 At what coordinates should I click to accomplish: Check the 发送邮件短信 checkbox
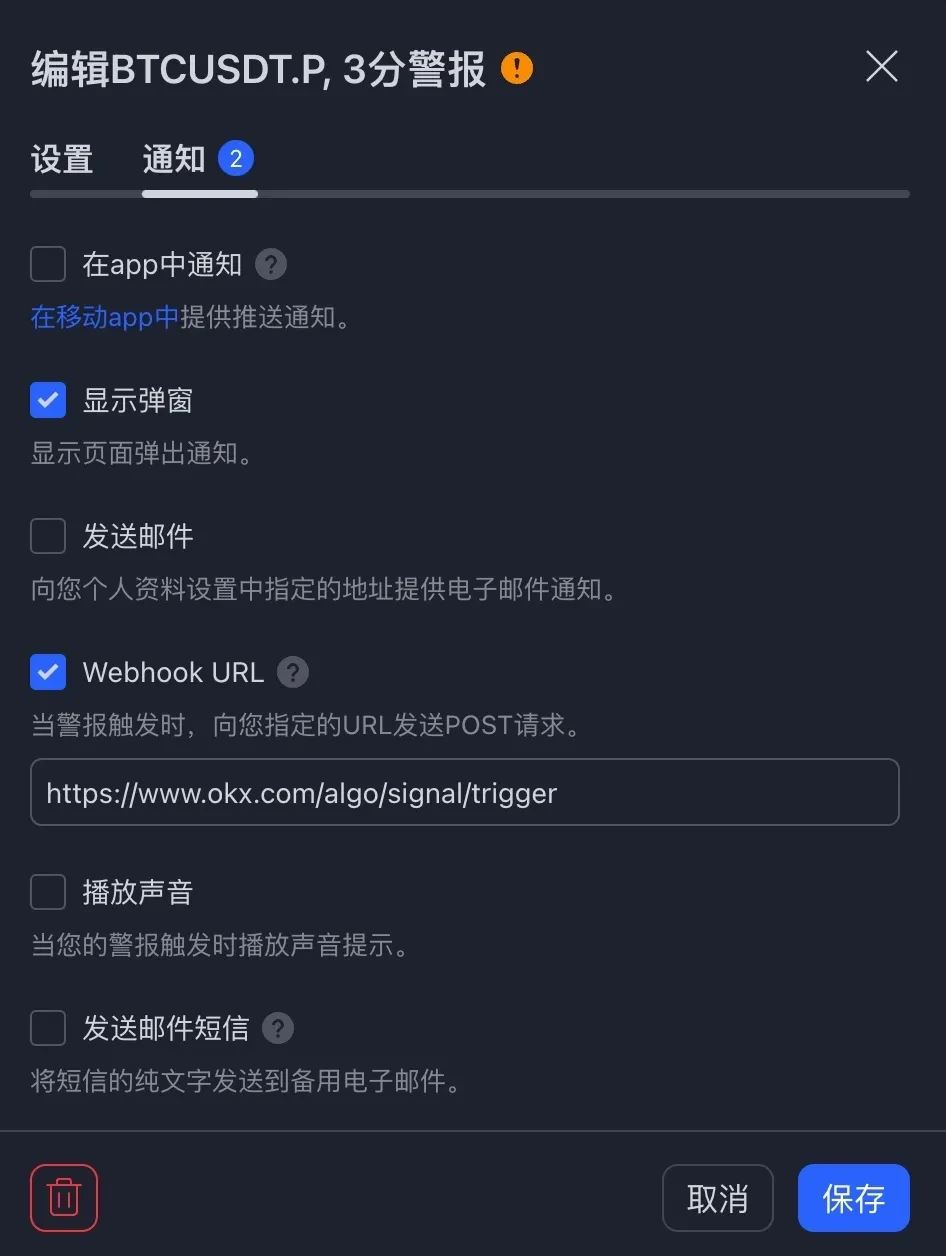point(48,1028)
